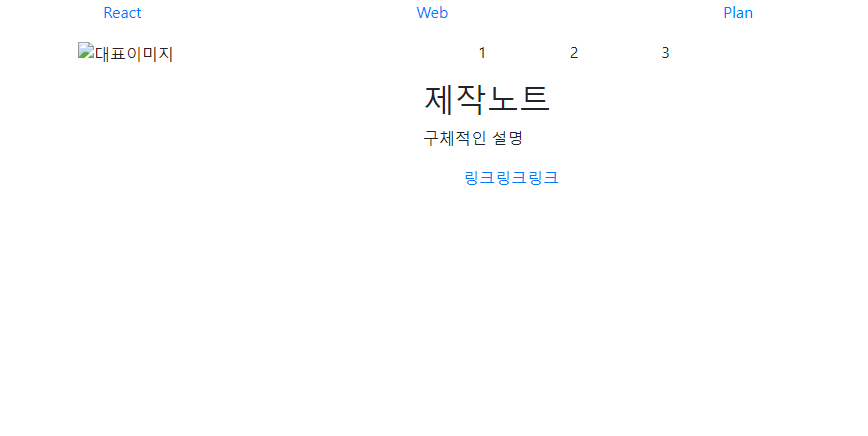Screen dimensions: 868x436
Task: Switch to the Plan tab
Action: click(738, 13)
